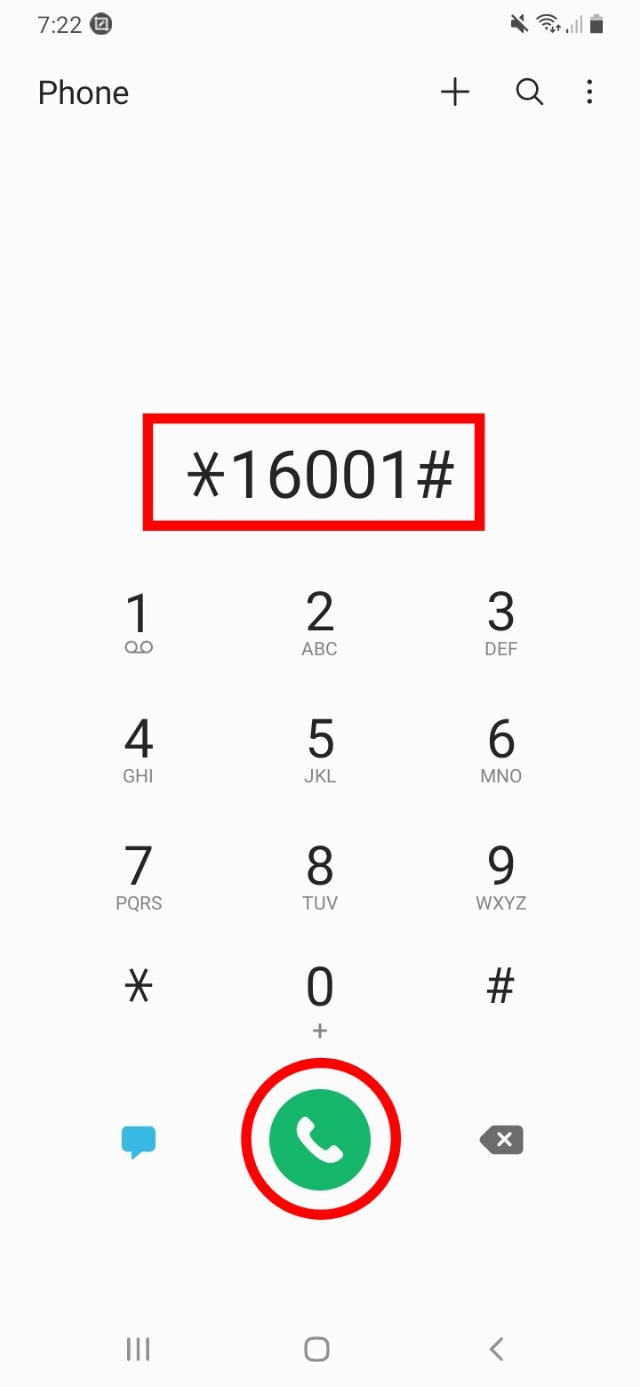Tap the 8 TUV key

pos(319,876)
